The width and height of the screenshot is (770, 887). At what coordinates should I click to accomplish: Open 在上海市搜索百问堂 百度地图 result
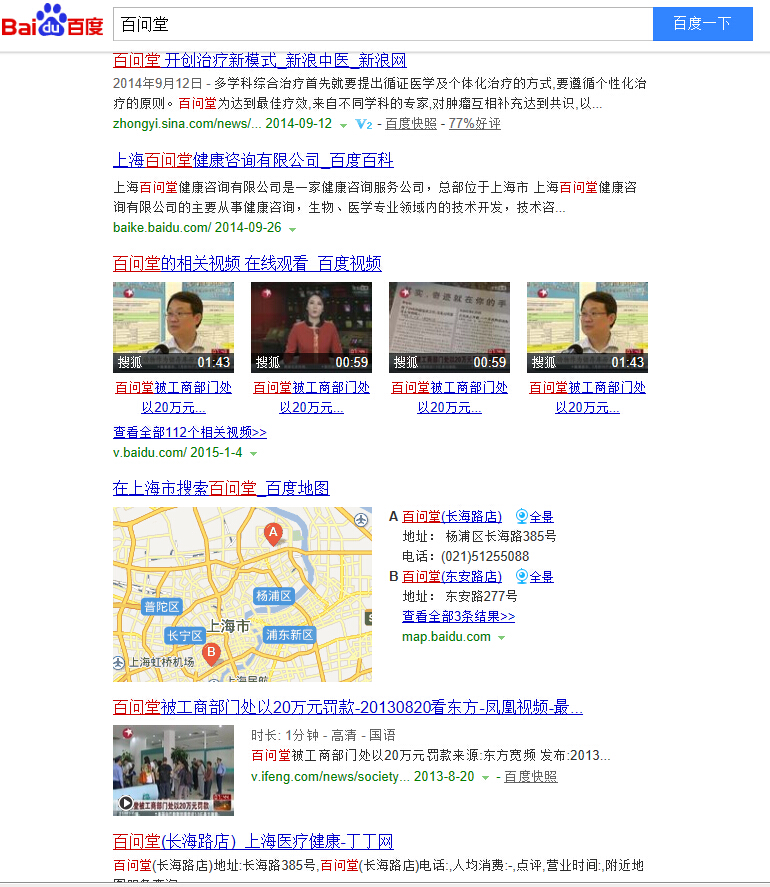[x=221, y=488]
